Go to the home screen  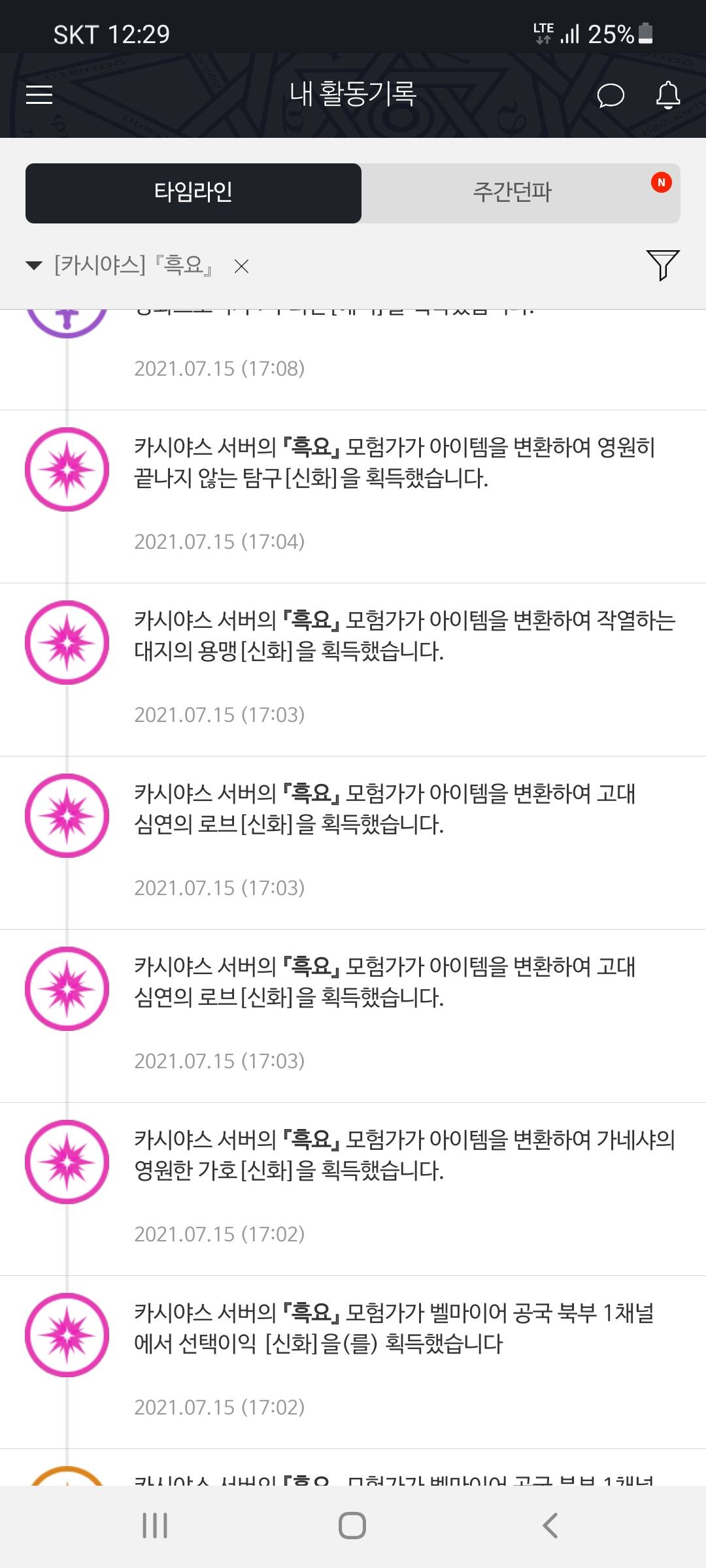point(352,1526)
